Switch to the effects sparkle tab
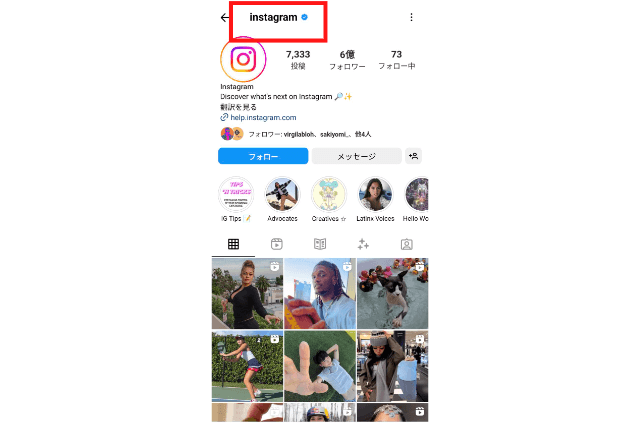Screen dimensions: 640x426 pos(363,243)
